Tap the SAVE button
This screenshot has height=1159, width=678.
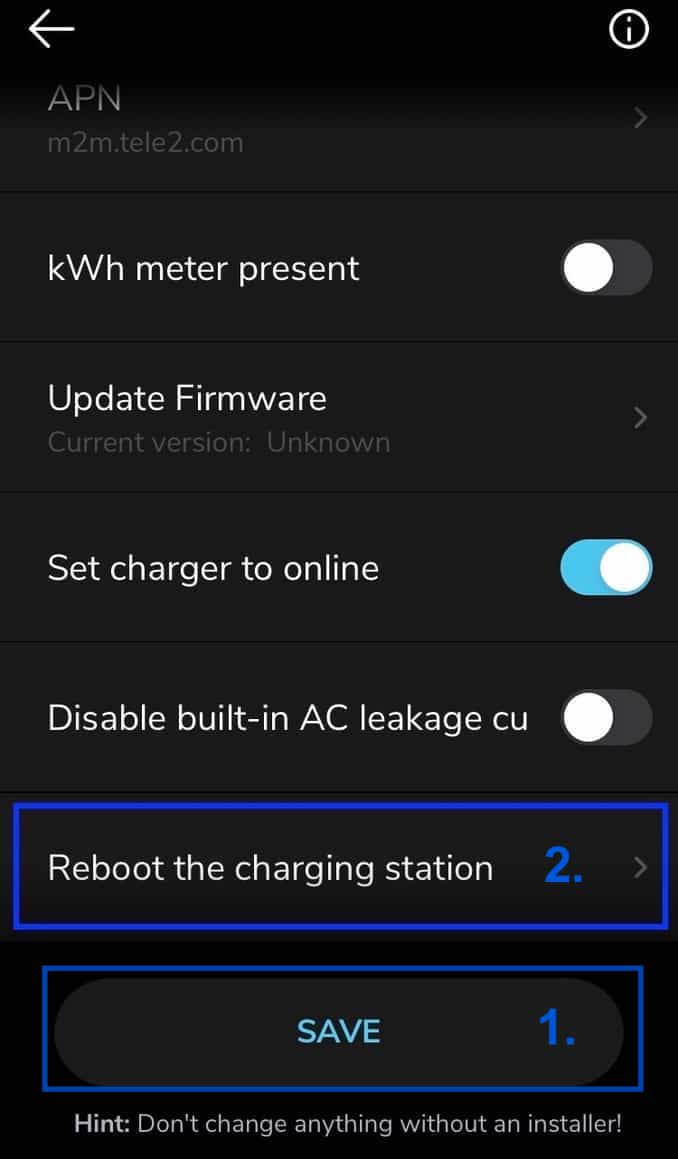pos(339,1032)
